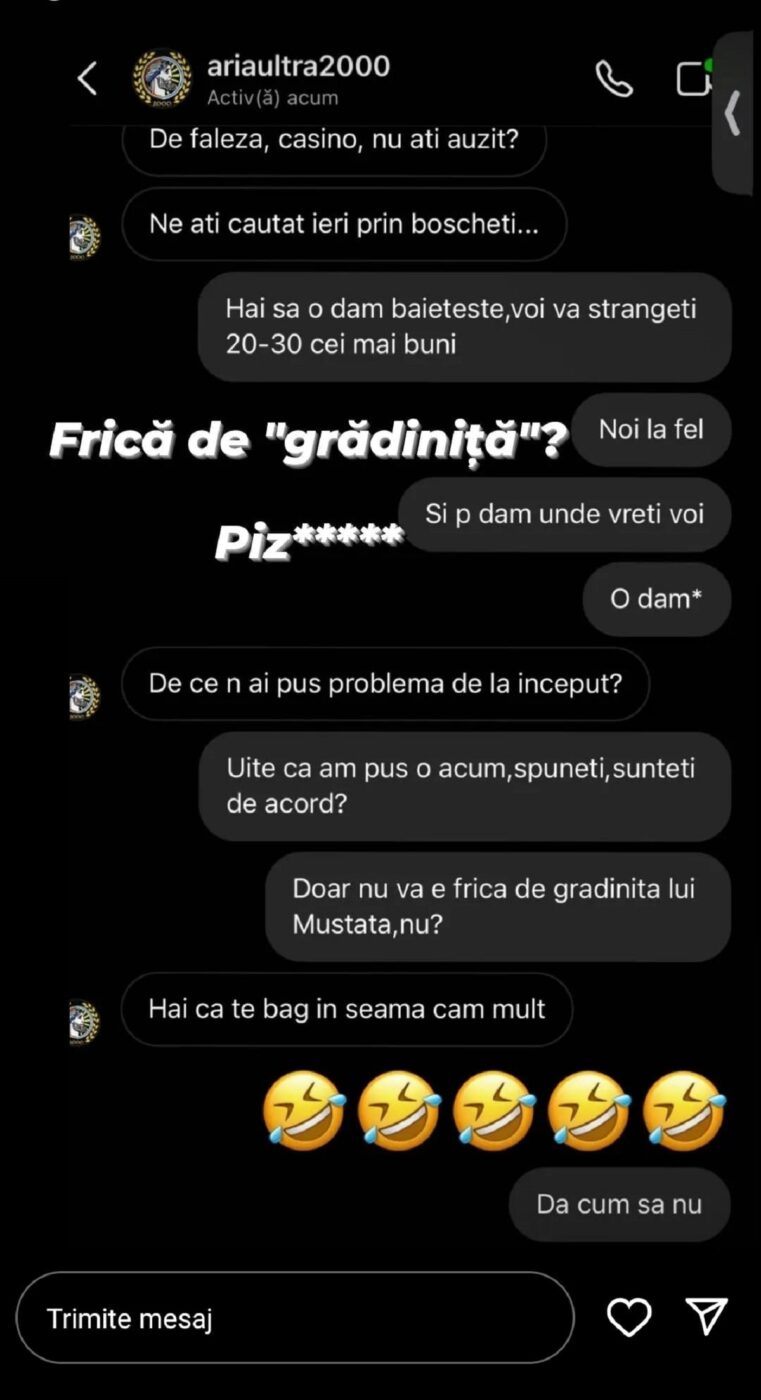This screenshot has height=1400, width=761.
Task: Select the 'De faleza, casino' message bubble
Action: click(x=335, y=142)
